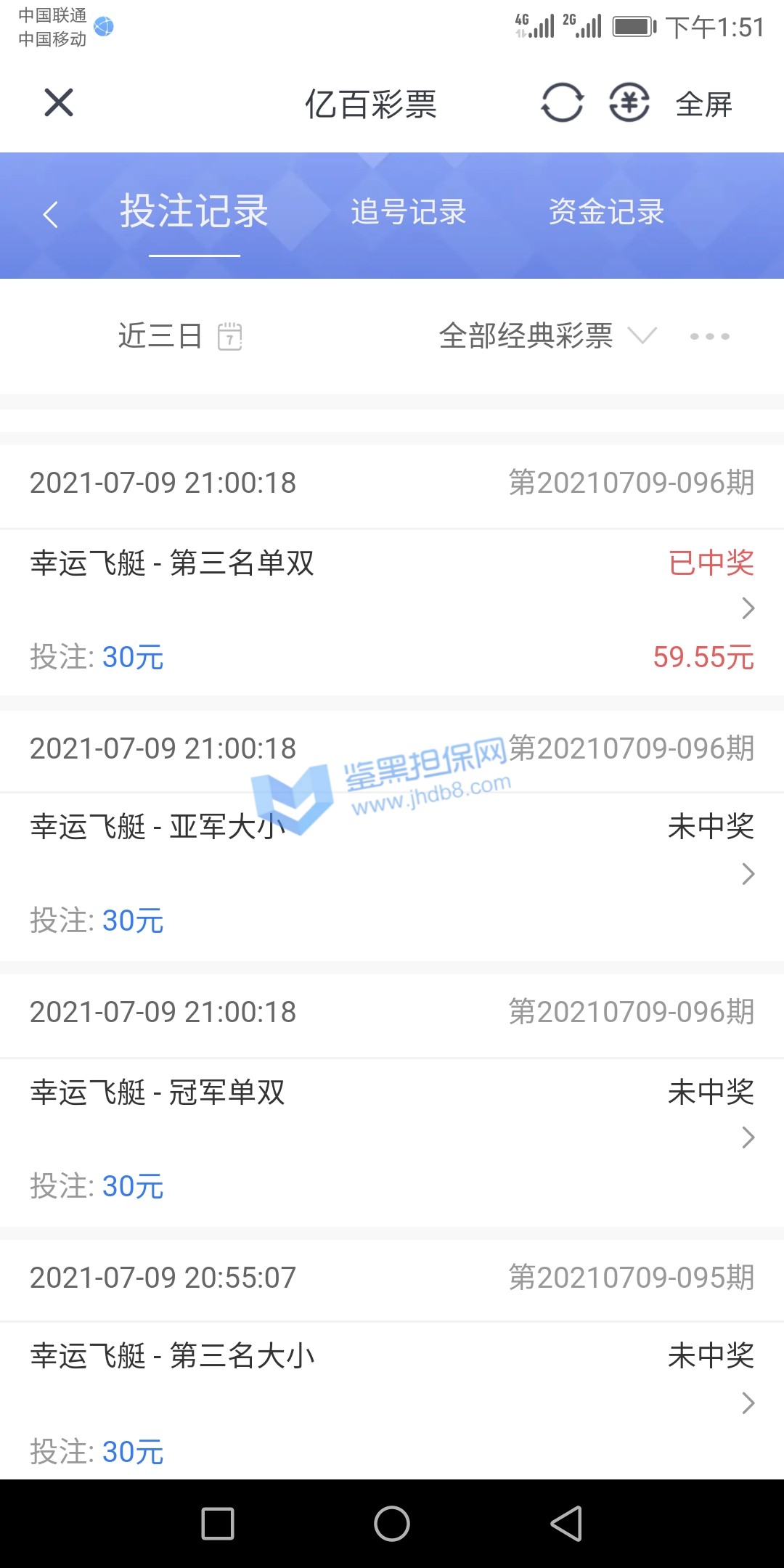Select the 投注记录 tab

(x=194, y=212)
